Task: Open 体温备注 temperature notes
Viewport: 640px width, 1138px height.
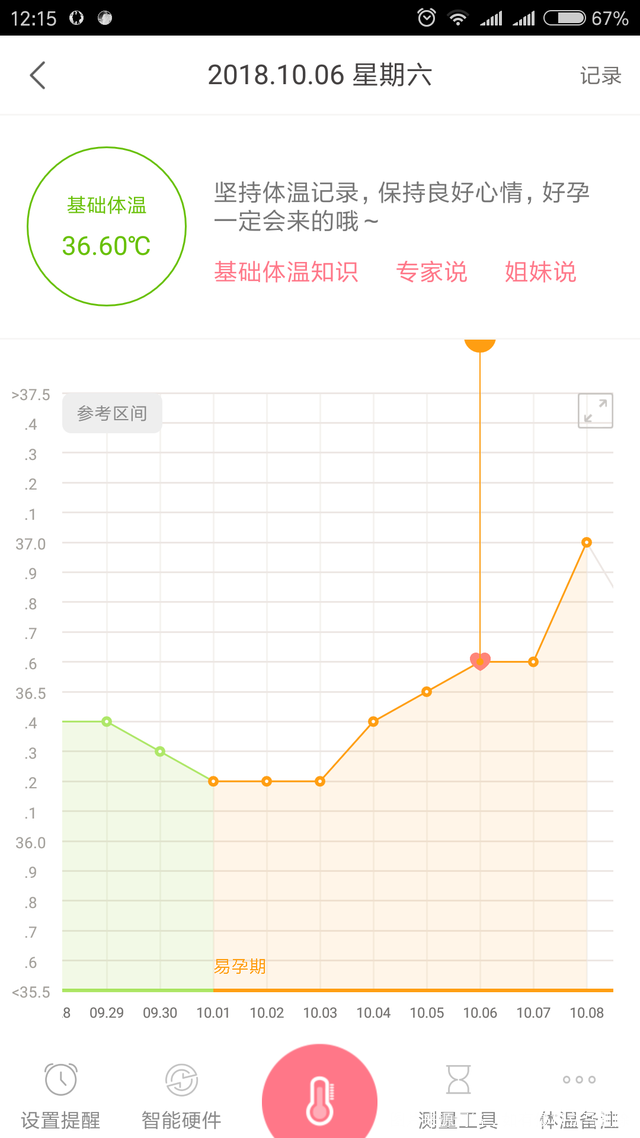Action: pyautogui.click(x=579, y=1095)
